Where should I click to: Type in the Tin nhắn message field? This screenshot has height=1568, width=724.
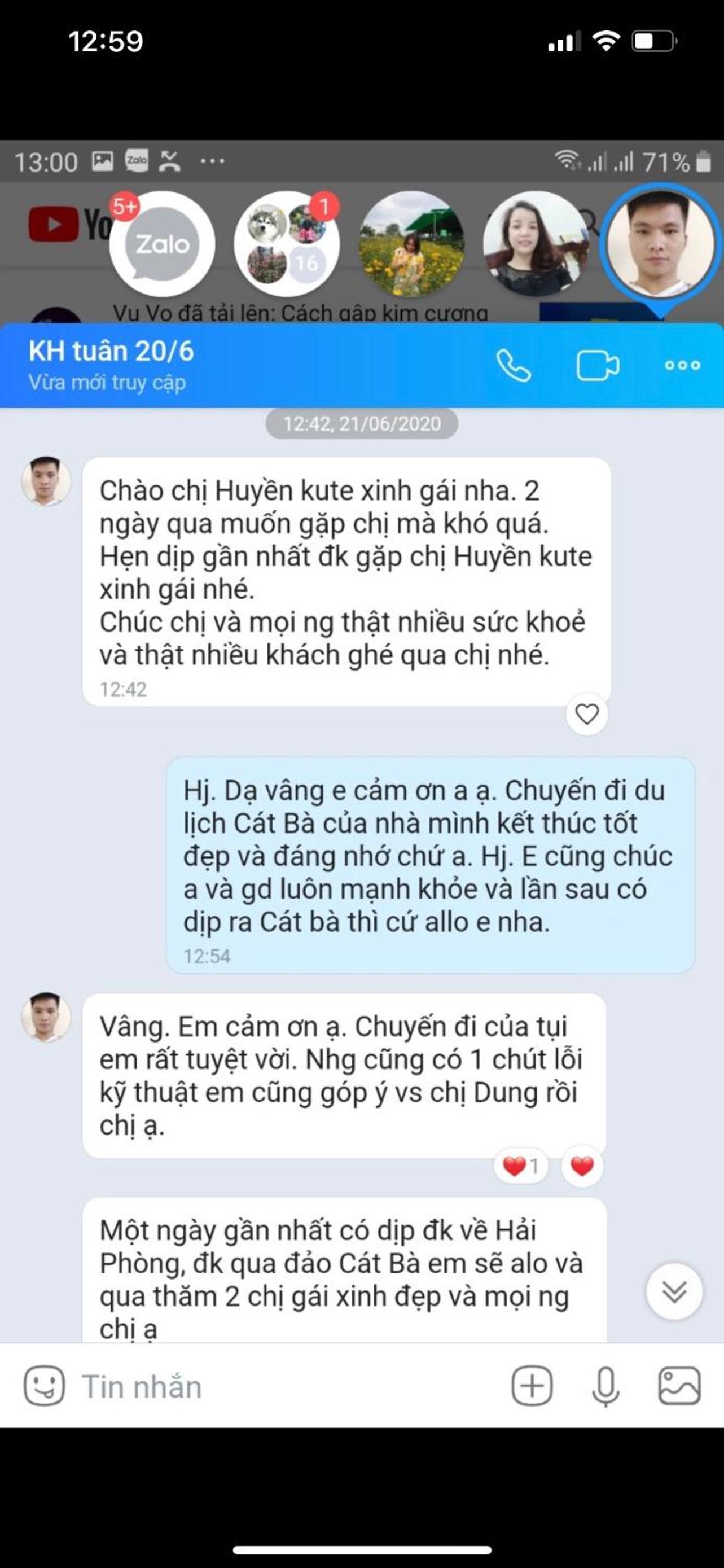[274, 1387]
